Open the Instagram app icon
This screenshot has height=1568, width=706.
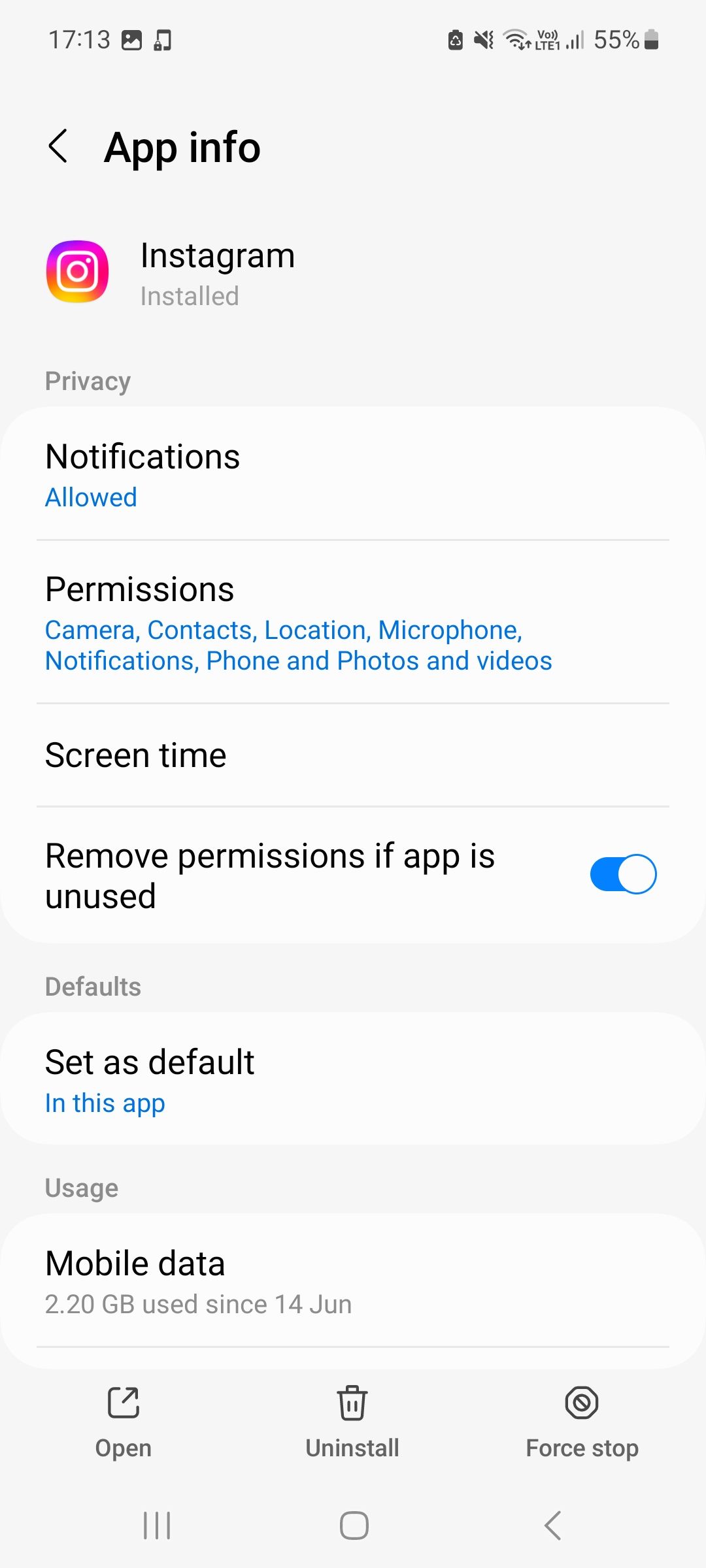tap(77, 272)
